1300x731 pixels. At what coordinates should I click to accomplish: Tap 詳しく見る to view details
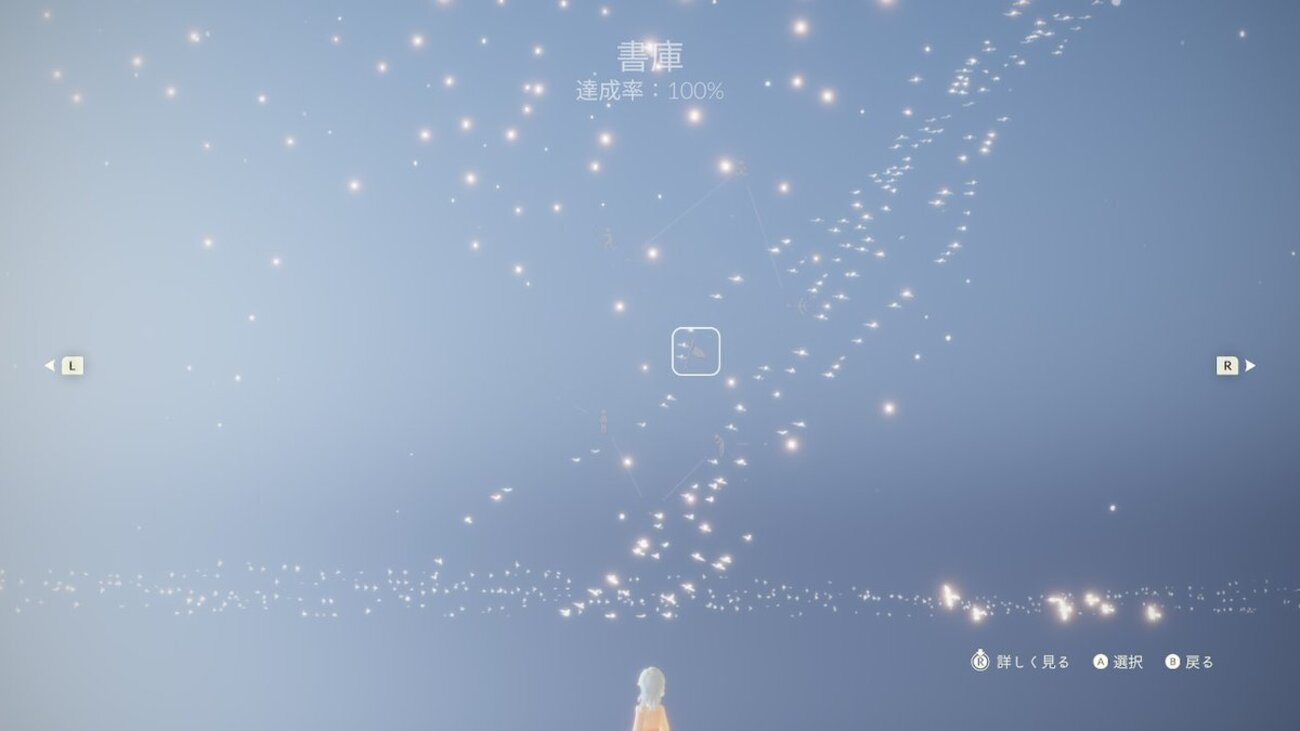point(1021,662)
